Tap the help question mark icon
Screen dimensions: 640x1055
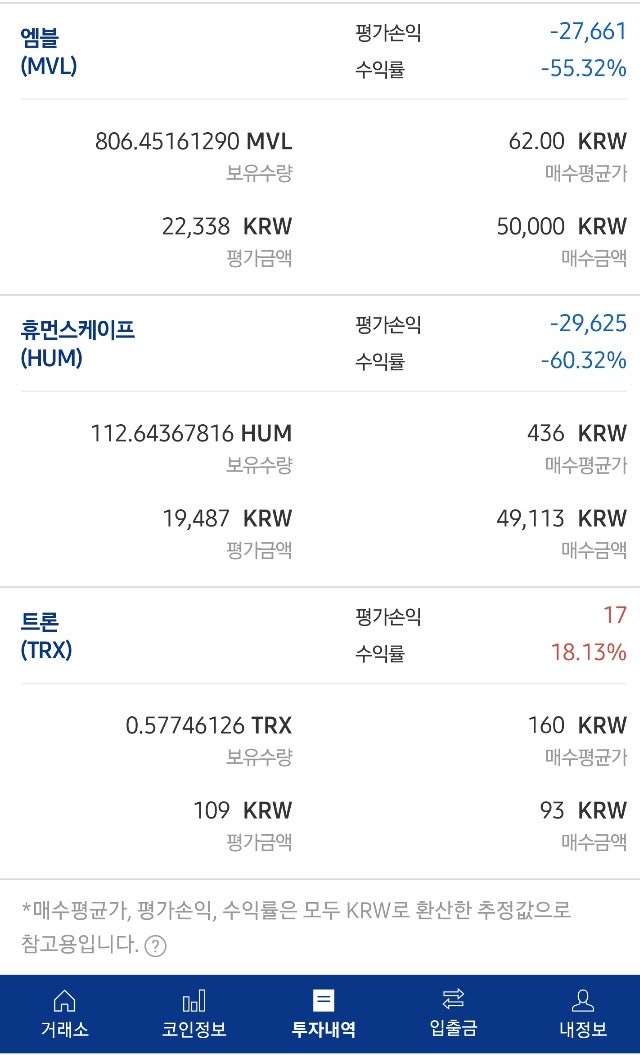tap(155, 946)
